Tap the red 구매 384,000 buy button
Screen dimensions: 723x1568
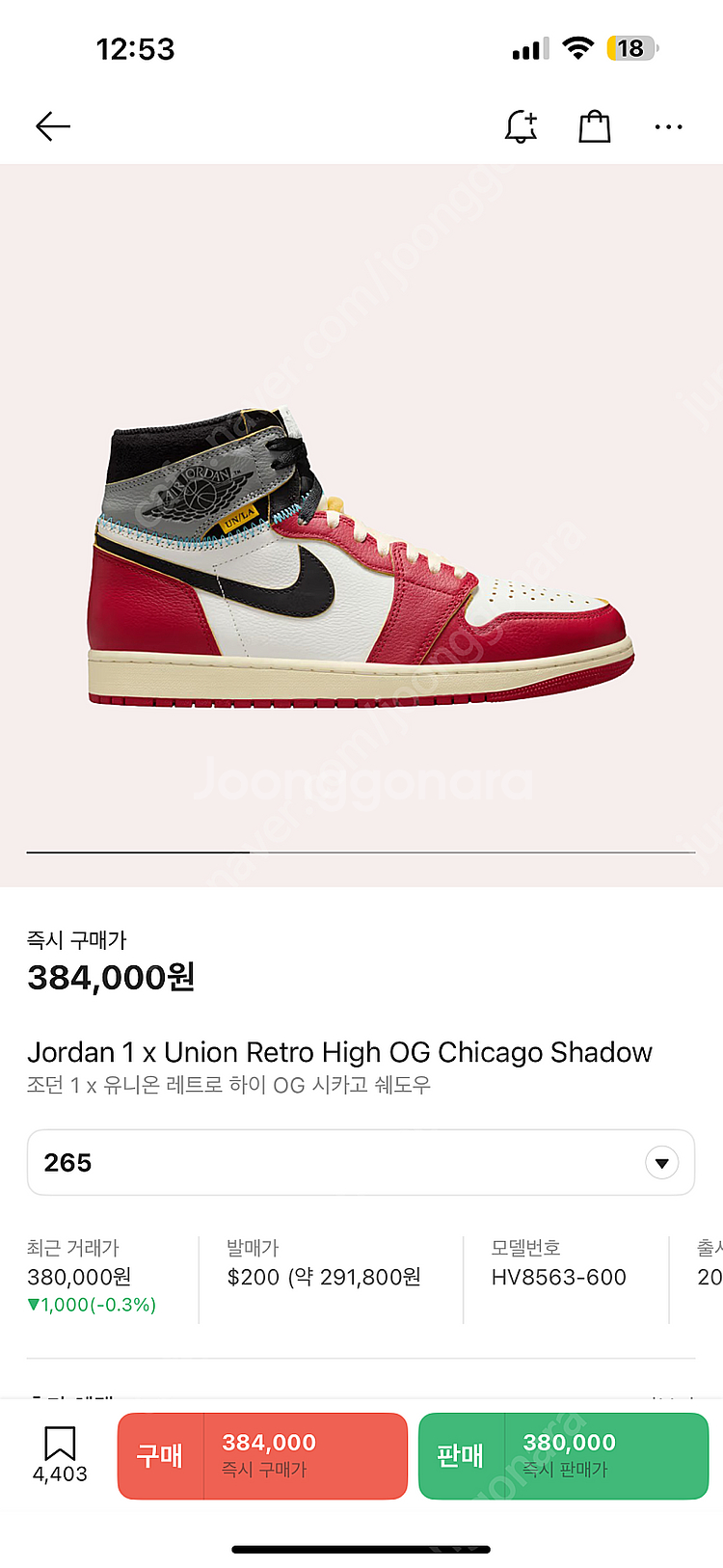tap(262, 1456)
